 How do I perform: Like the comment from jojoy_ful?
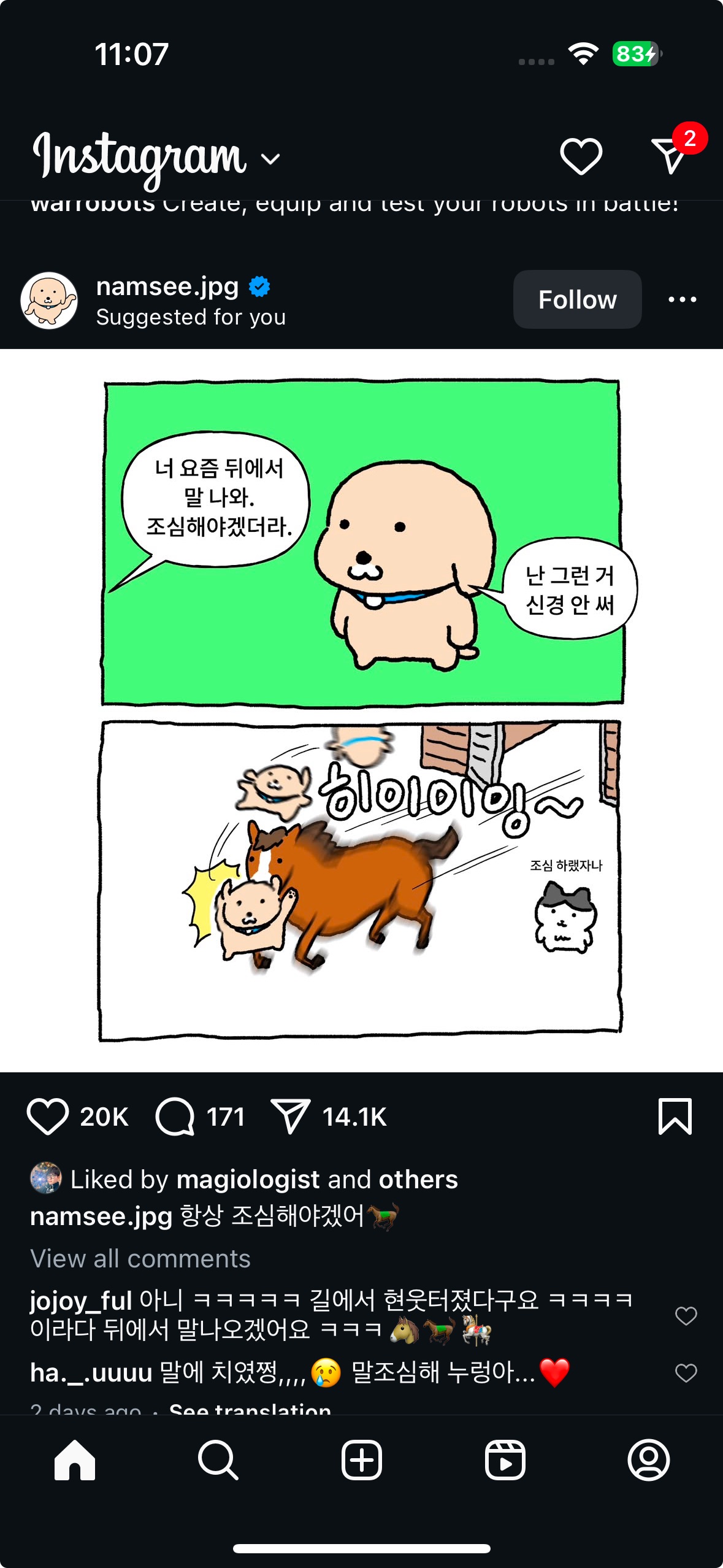click(x=686, y=1315)
